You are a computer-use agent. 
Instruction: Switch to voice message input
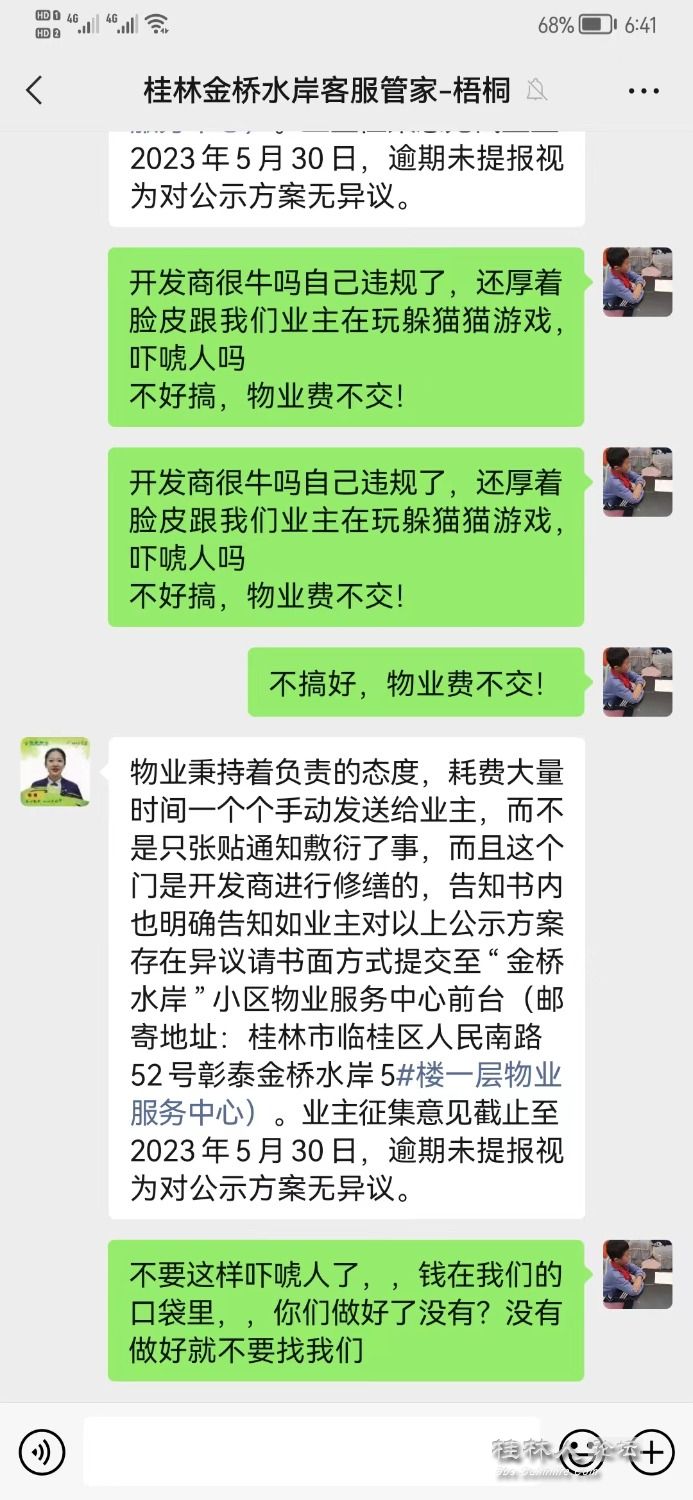click(x=42, y=1450)
